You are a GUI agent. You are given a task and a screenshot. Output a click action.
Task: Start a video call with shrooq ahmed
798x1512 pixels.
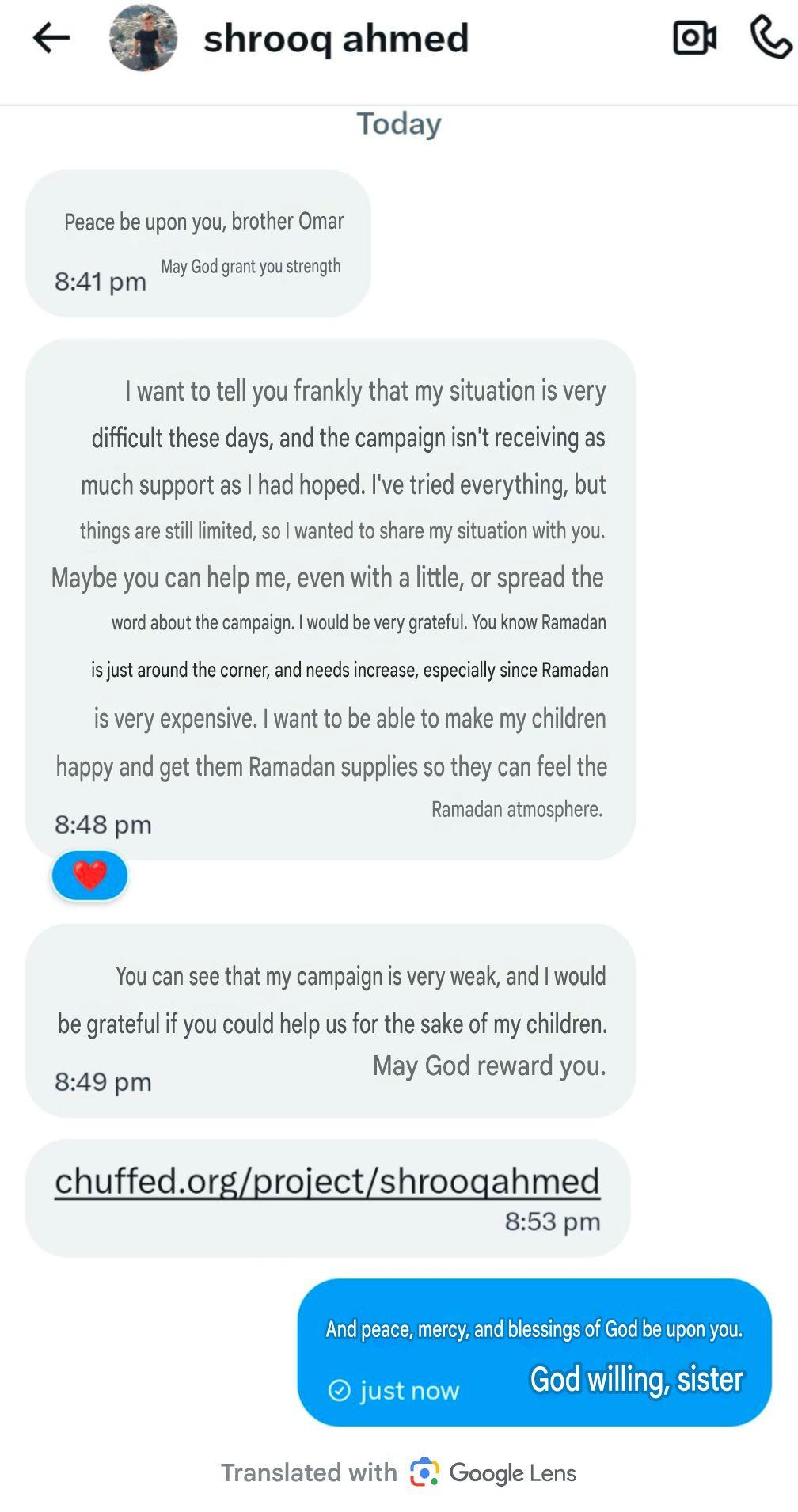click(694, 38)
